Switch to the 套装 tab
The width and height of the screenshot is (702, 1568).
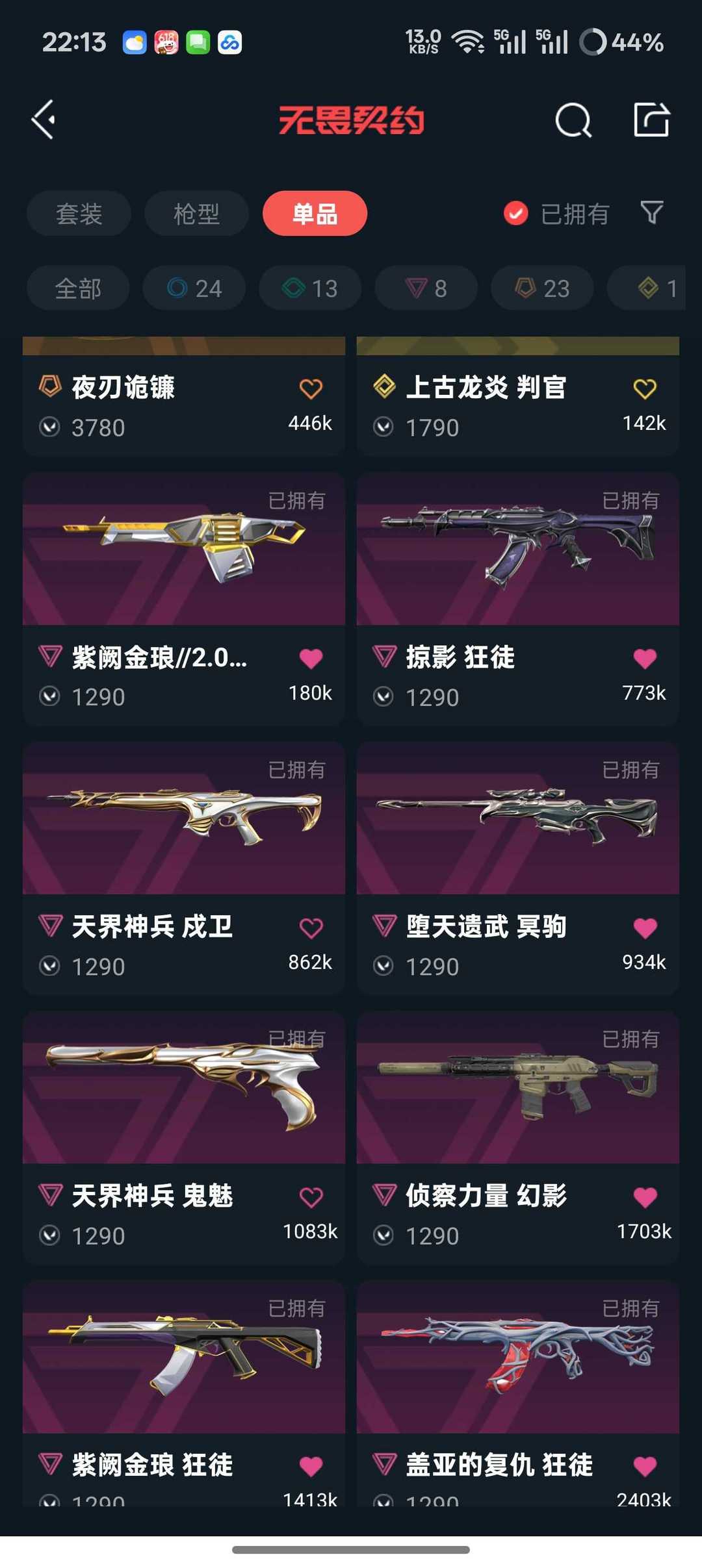coord(78,214)
